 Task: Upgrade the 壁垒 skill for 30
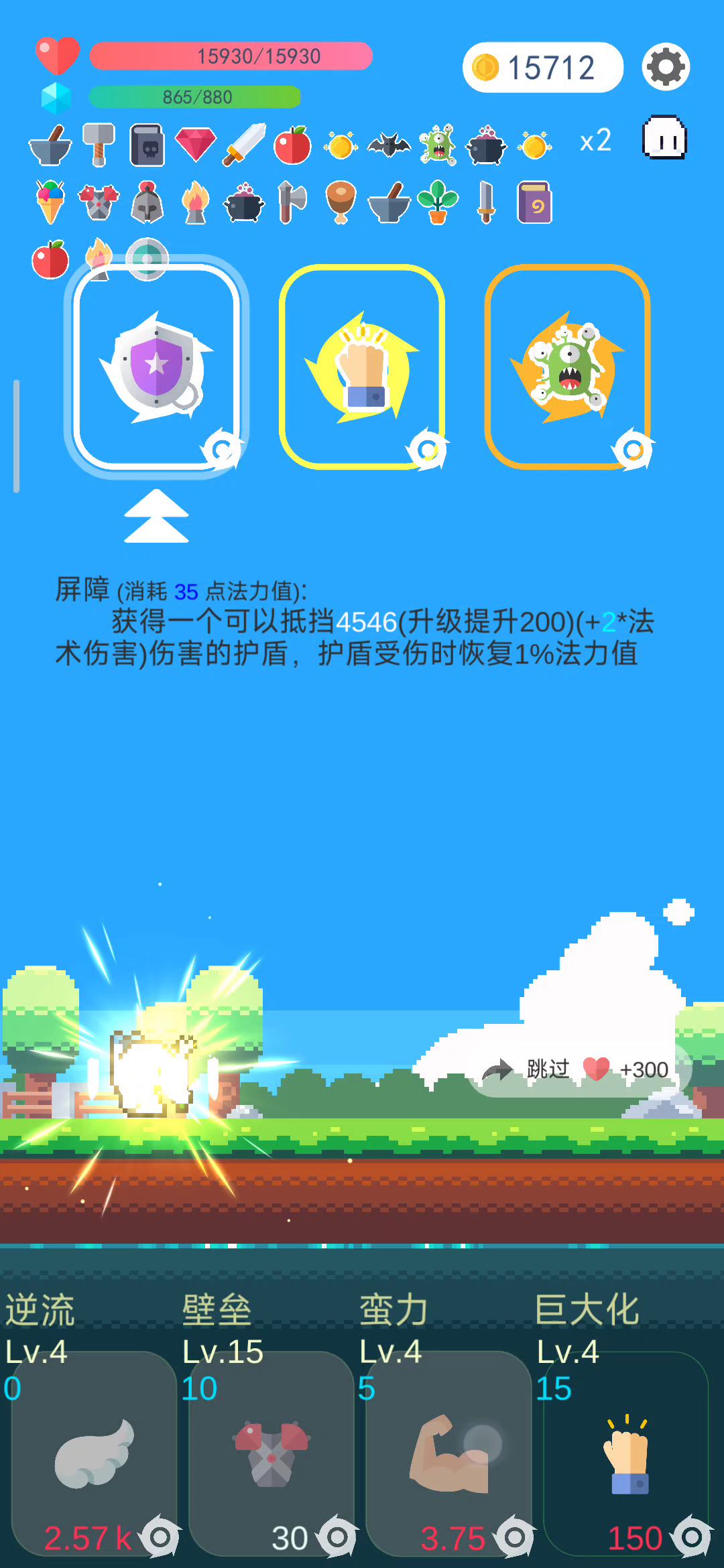point(271,1454)
